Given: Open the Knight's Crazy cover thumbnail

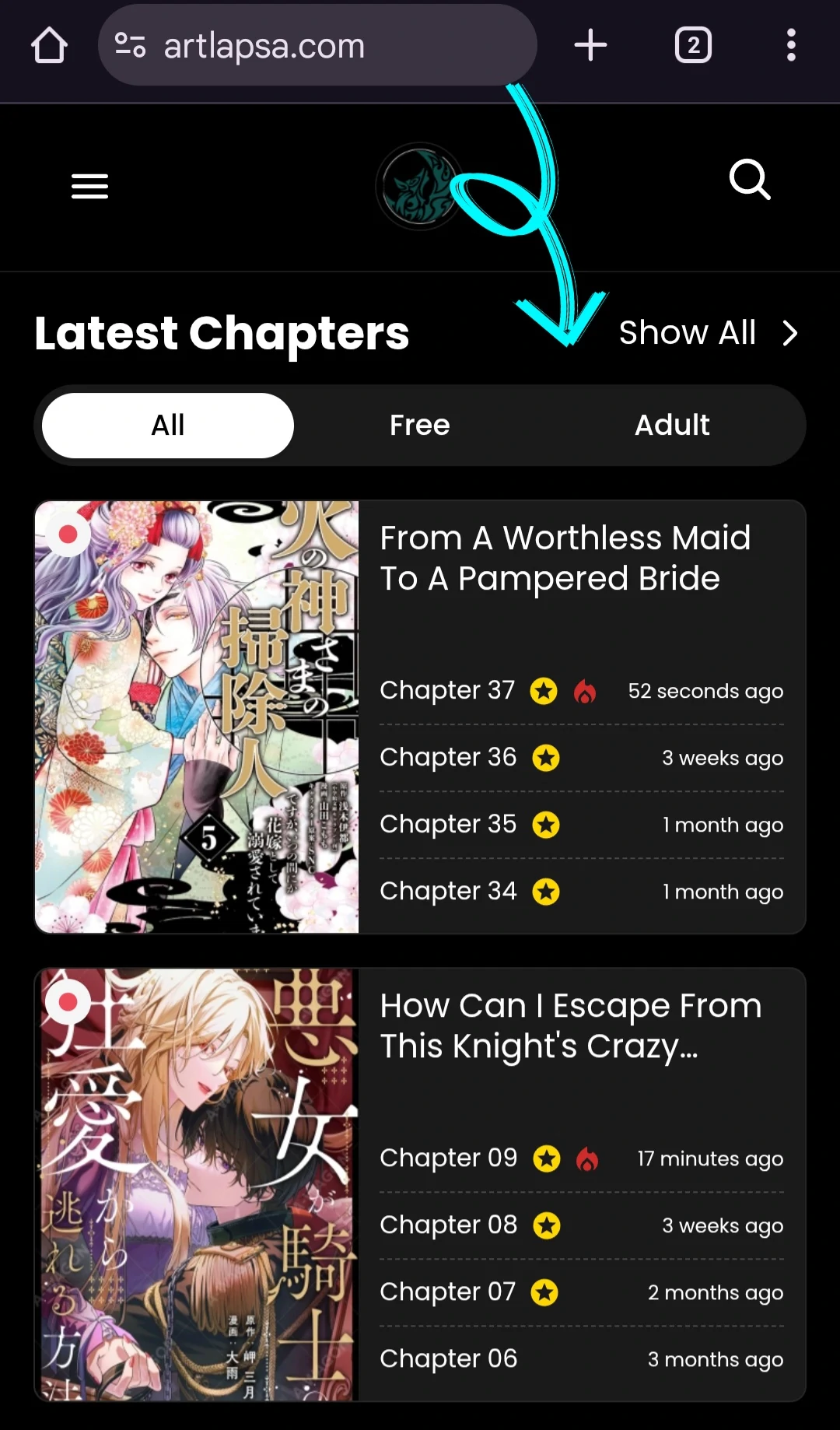Looking at the screenshot, I should 197,1184.
